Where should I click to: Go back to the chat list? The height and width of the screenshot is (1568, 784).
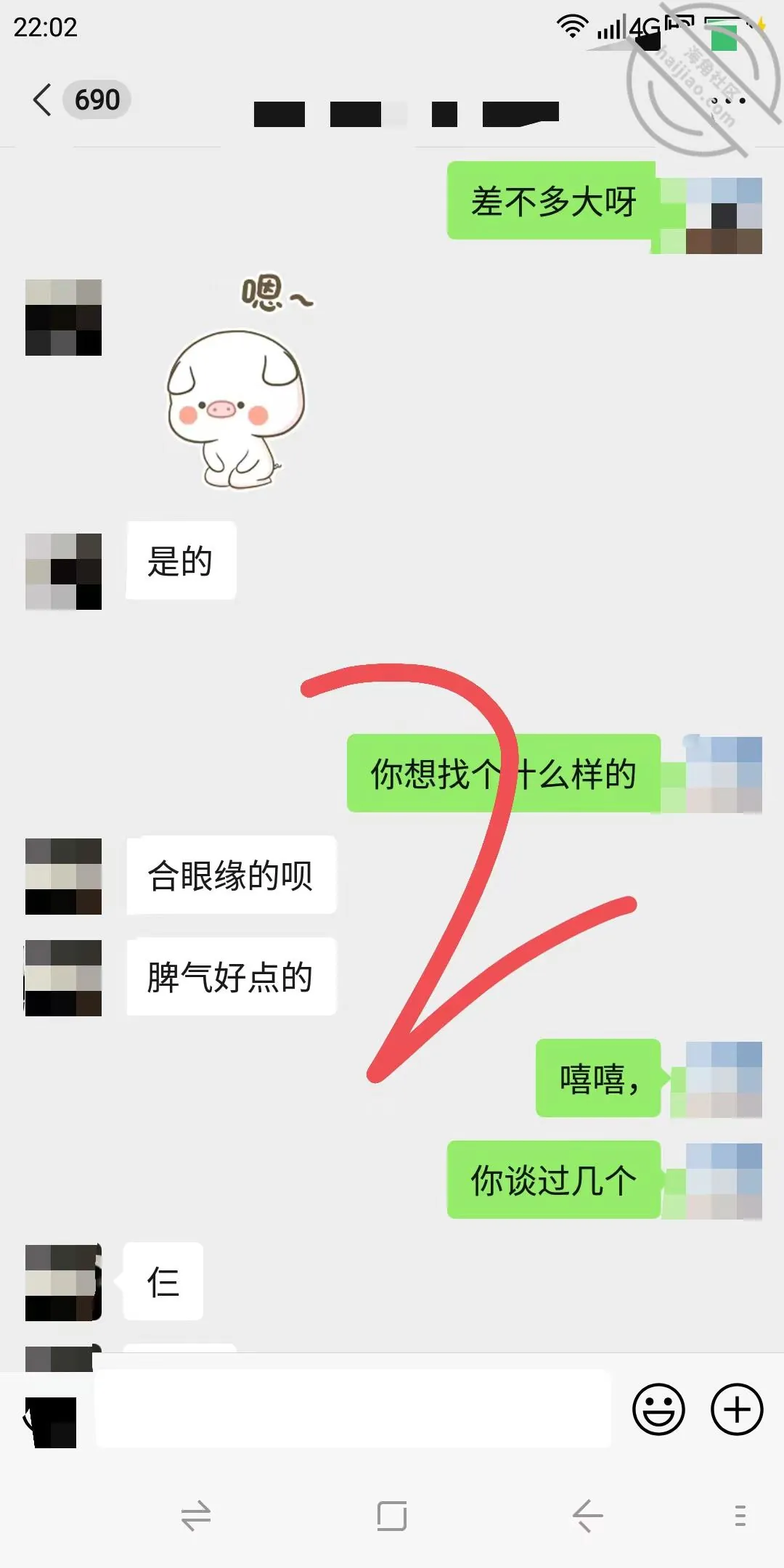(x=42, y=99)
